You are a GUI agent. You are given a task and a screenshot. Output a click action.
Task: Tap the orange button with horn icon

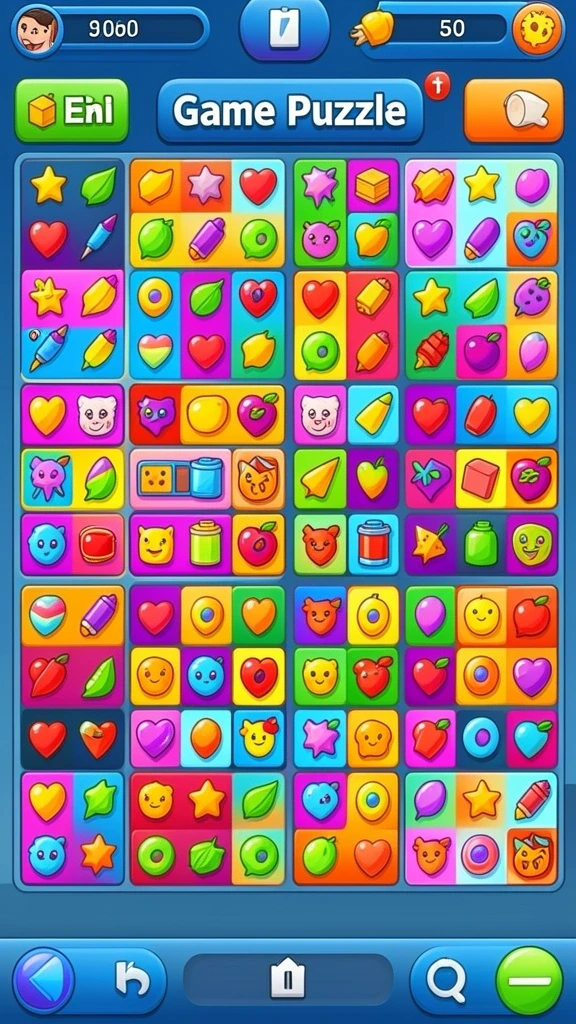click(513, 111)
